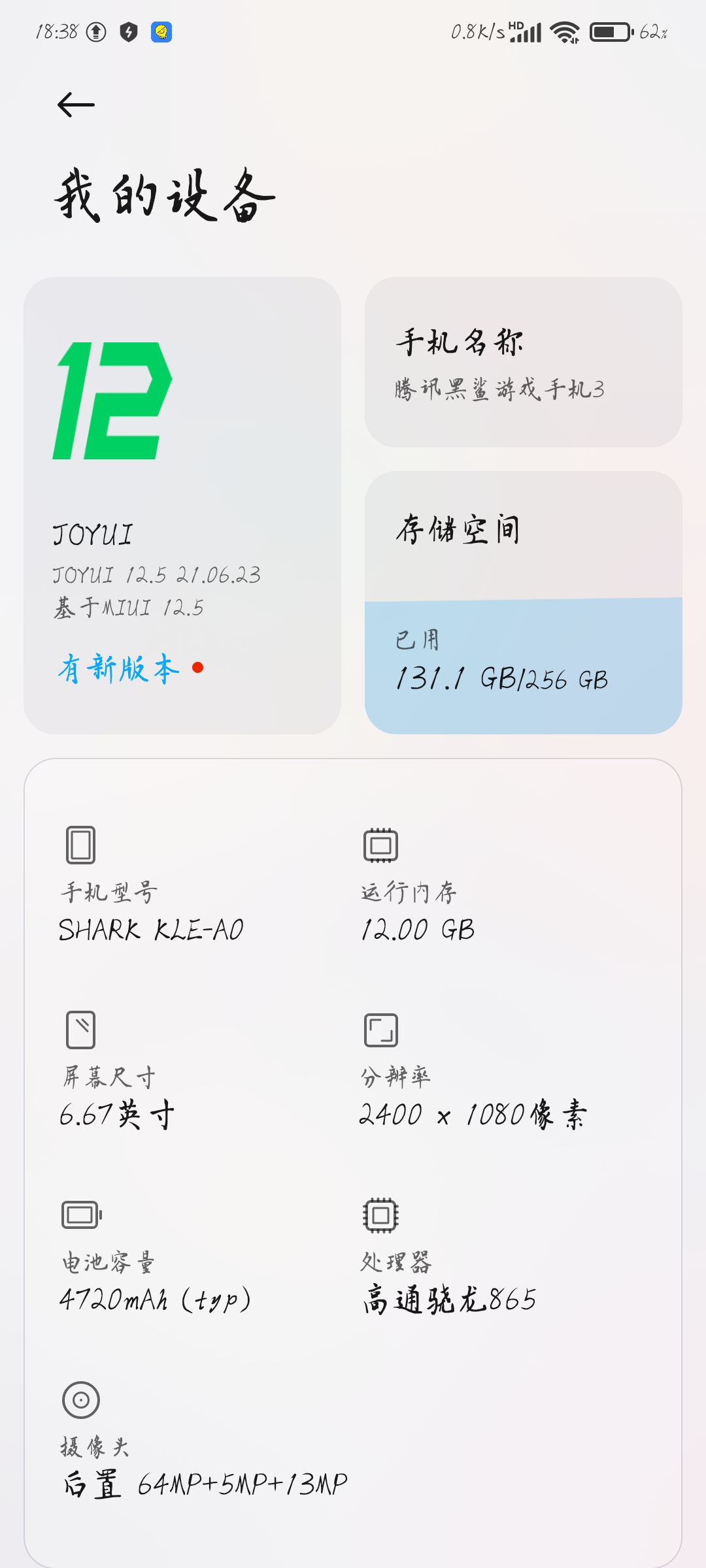The height and width of the screenshot is (1568, 706).
Task: Open the 存储空间 card
Action: (524, 602)
